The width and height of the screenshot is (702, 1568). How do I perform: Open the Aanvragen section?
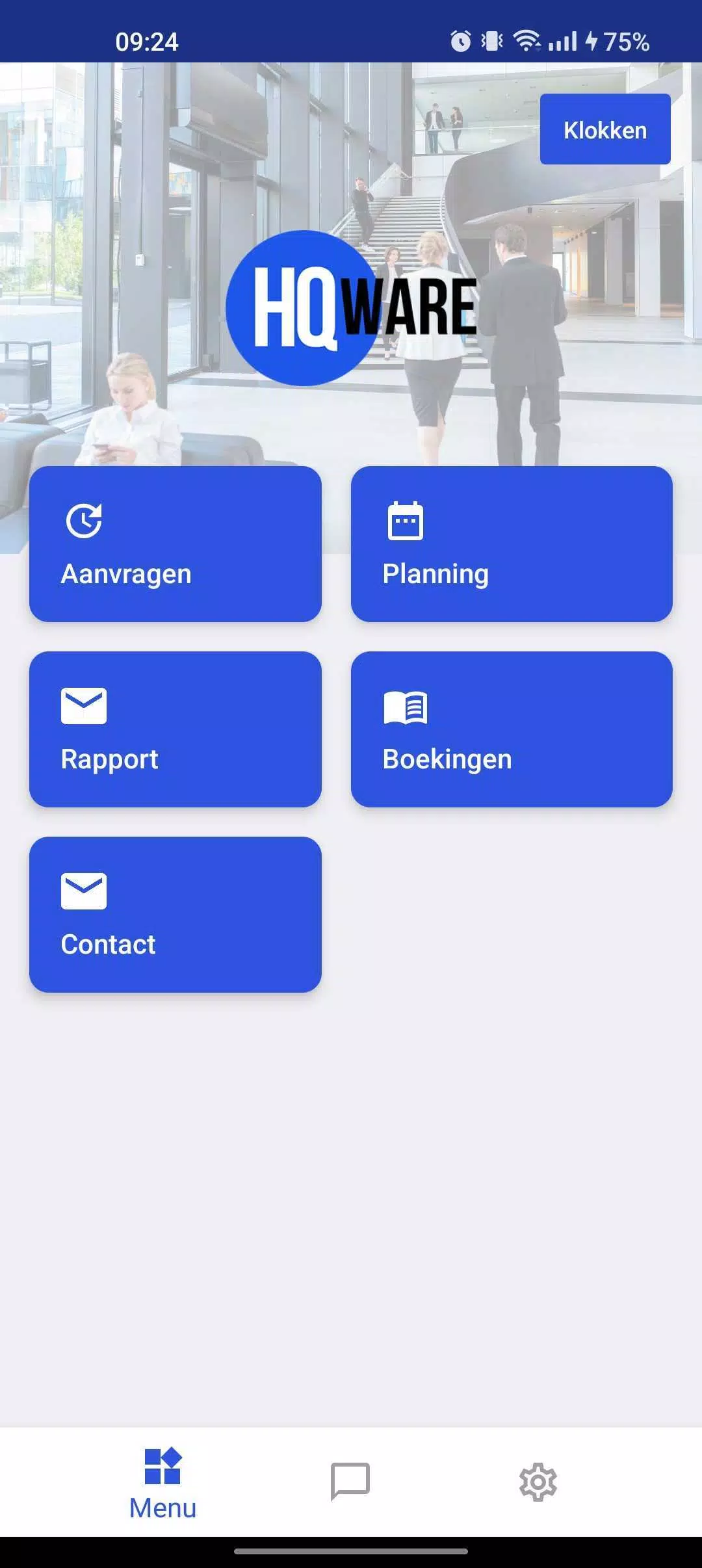coord(174,545)
